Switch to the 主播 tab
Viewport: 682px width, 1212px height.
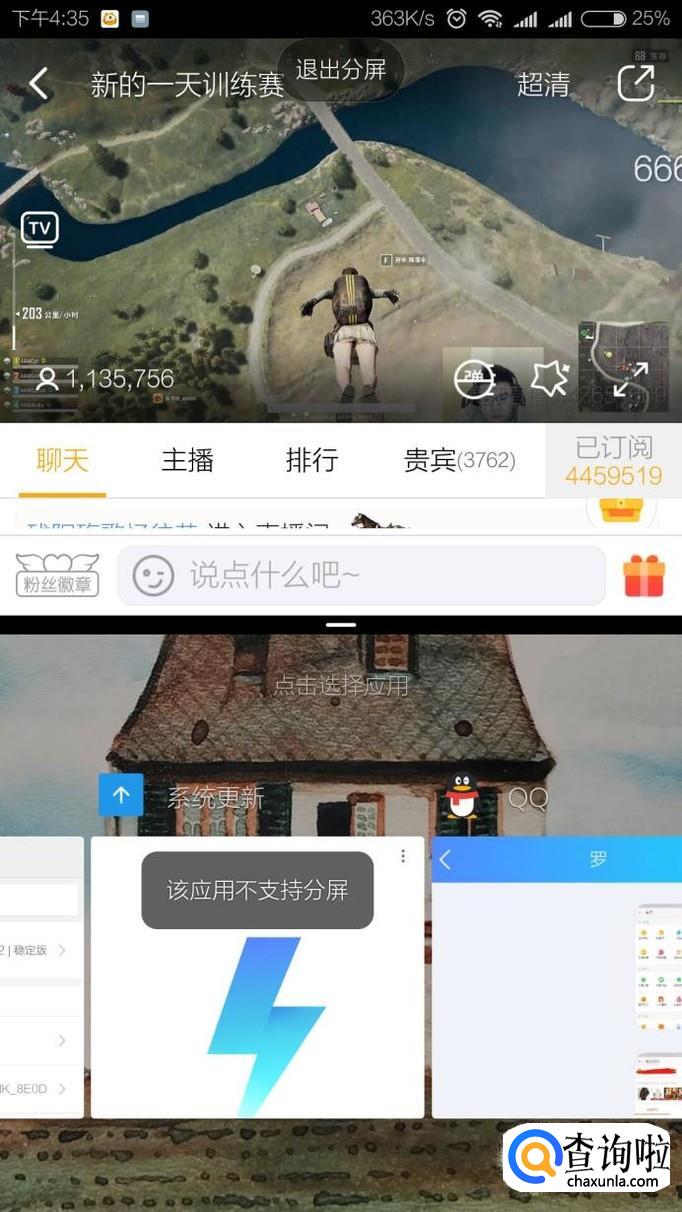click(x=187, y=460)
